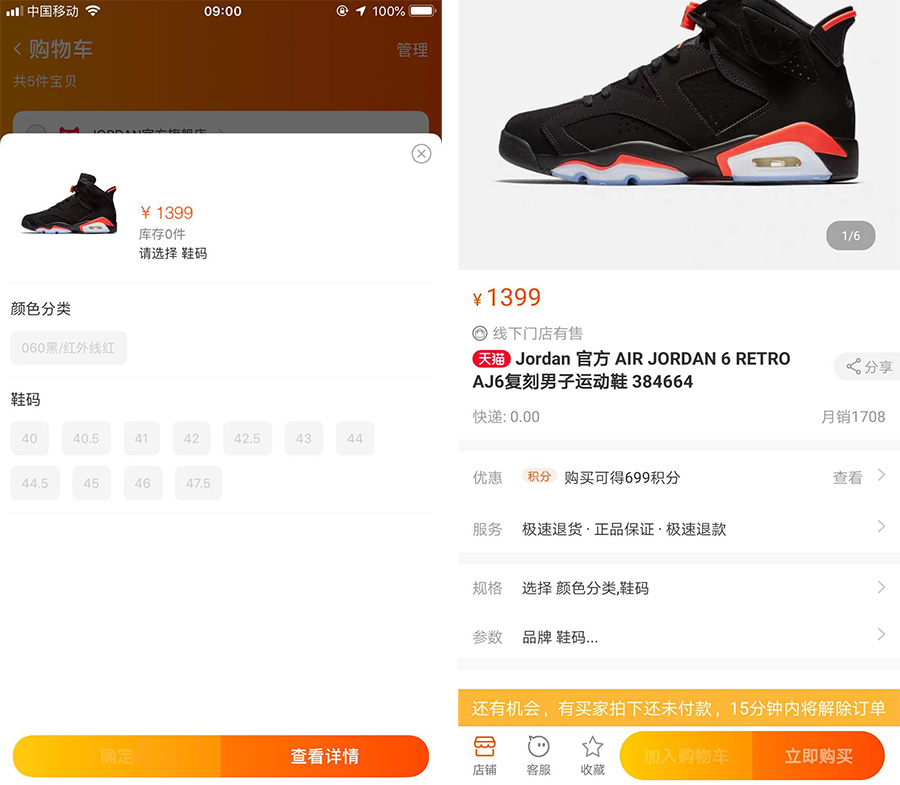Select color option 060黑/红外线红
This screenshot has width=900, height=785.
coord(69,348)
